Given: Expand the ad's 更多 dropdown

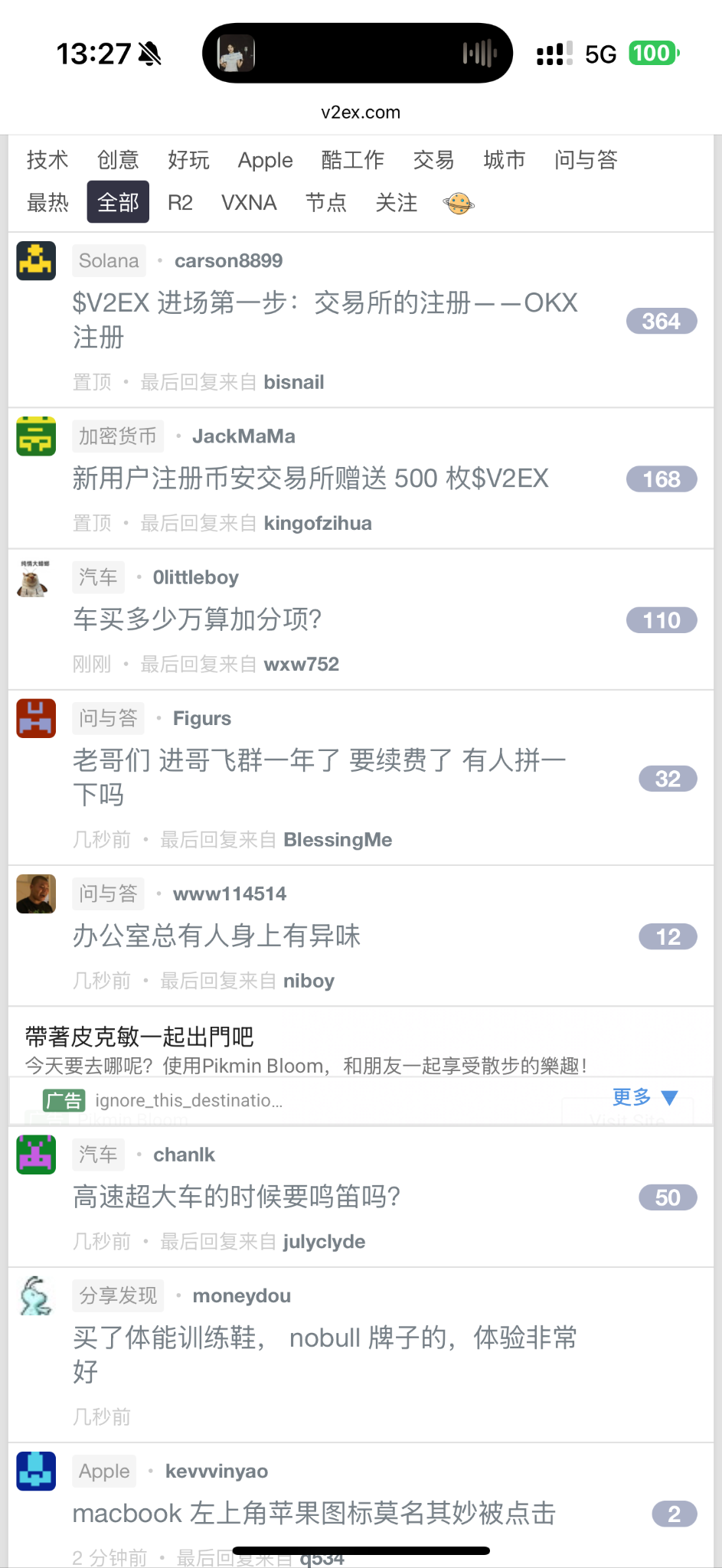Looking at the screenshot, I should (x=645, y=1098).
